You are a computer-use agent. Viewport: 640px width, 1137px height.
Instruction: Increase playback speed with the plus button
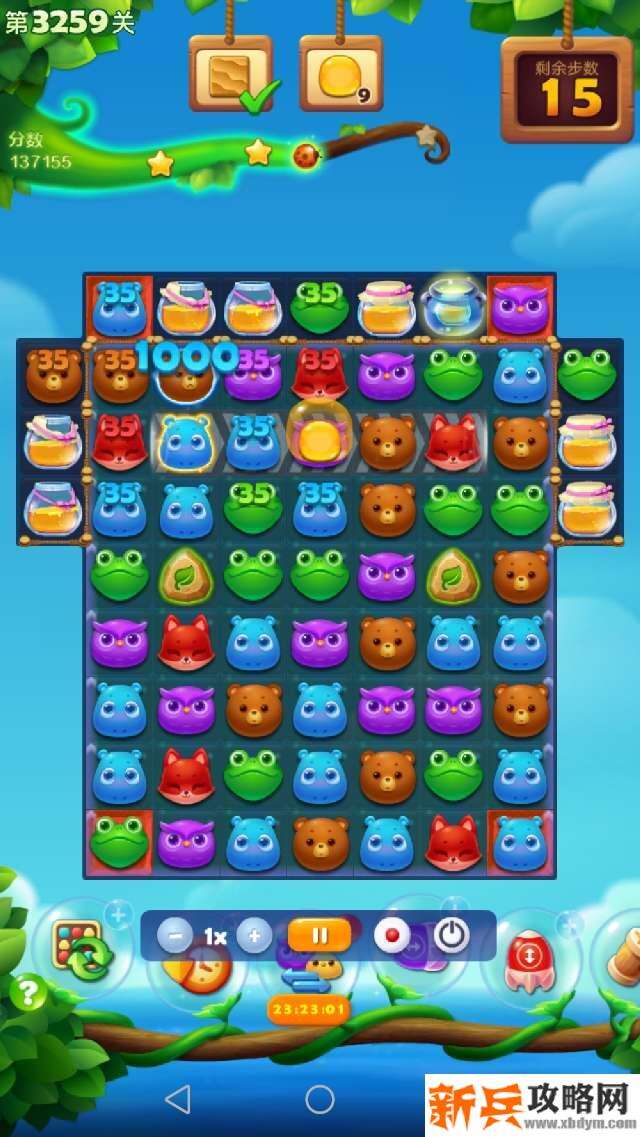(x=254, y=936)
